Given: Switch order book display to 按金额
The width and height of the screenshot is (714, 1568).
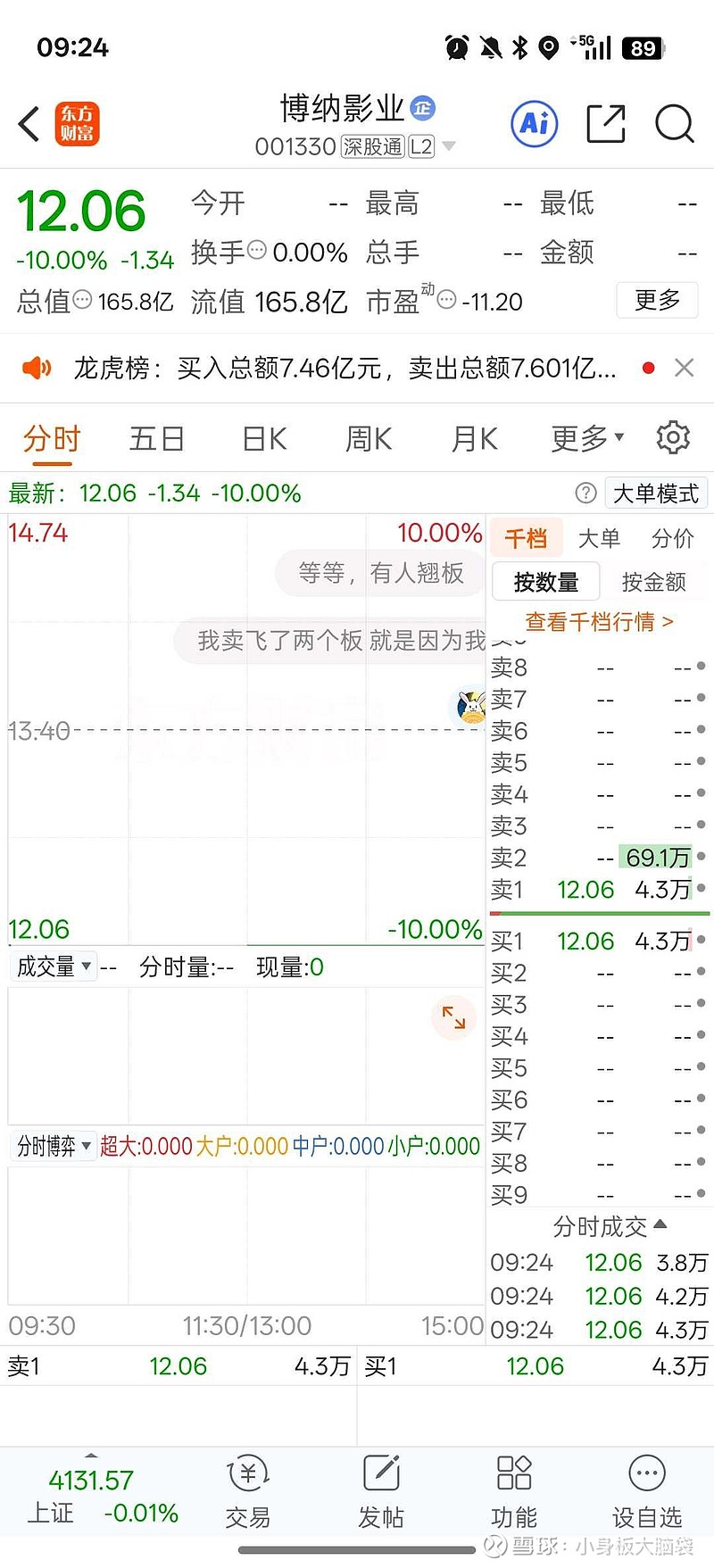Looking at the screenshot, I should point(652,581).
